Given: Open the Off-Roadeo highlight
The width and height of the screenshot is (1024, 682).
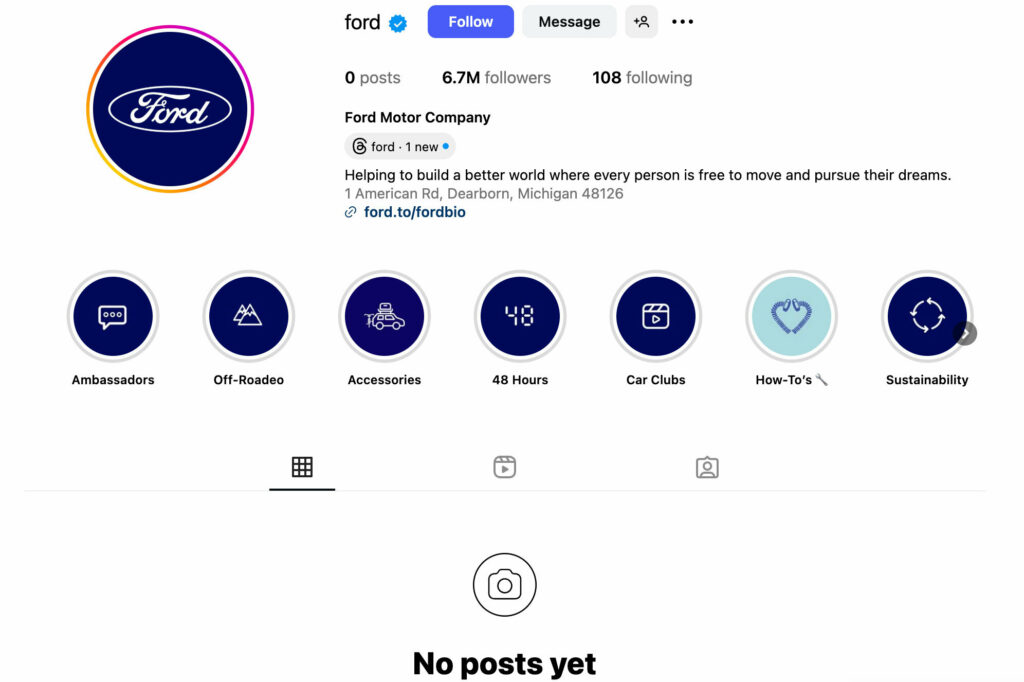Looking at the screenshot, I should [248, 317].
